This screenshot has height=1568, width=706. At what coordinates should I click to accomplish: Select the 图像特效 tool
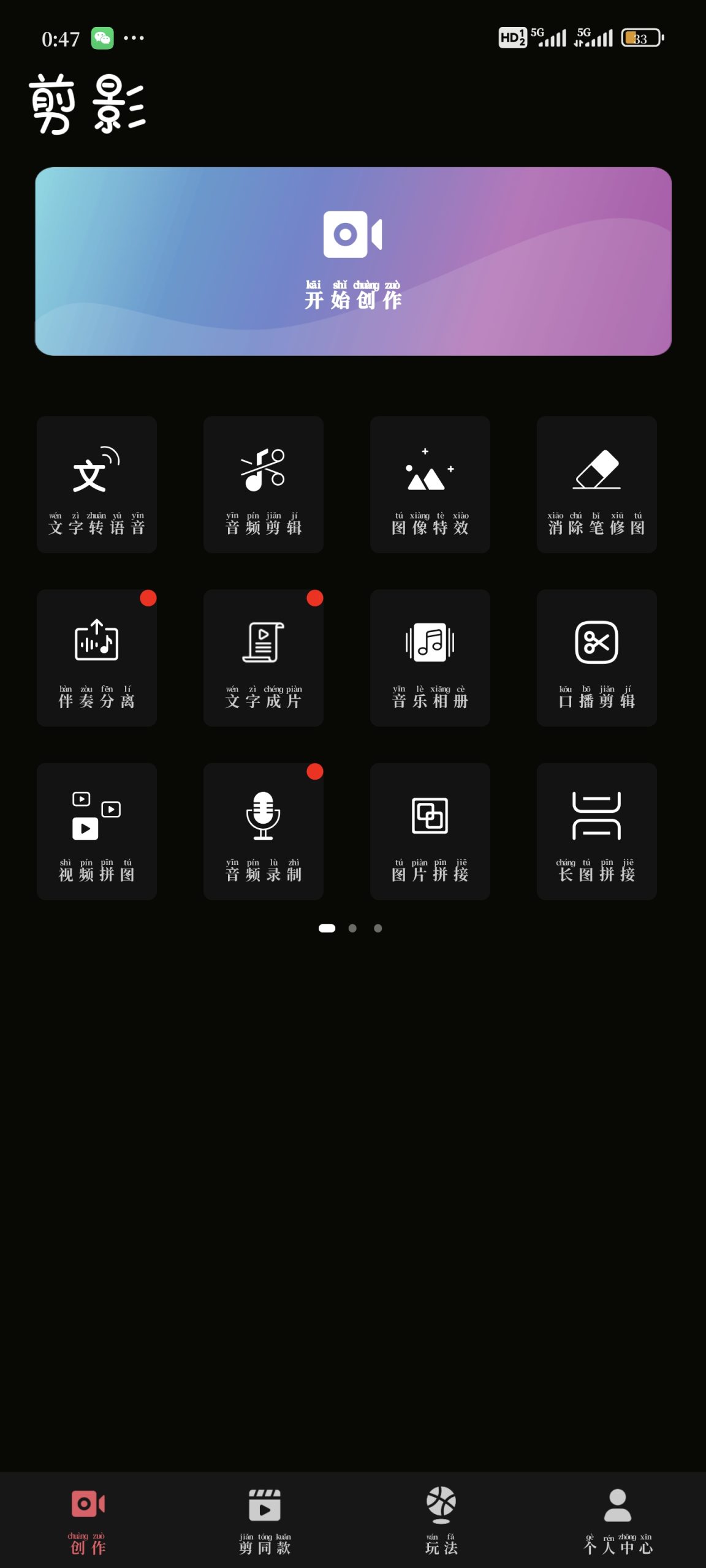tap(430, 484)
